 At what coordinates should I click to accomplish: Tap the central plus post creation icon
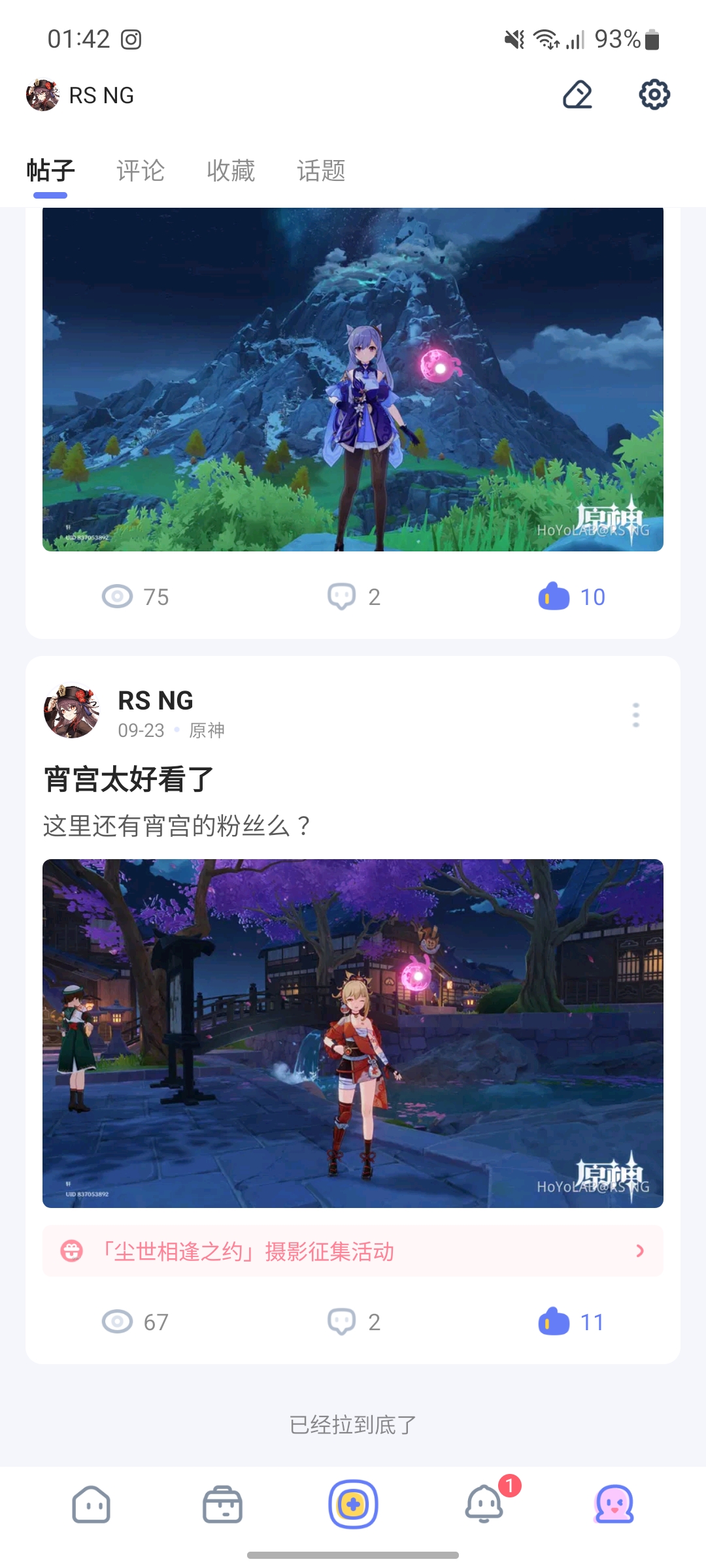coord(353,1504)
